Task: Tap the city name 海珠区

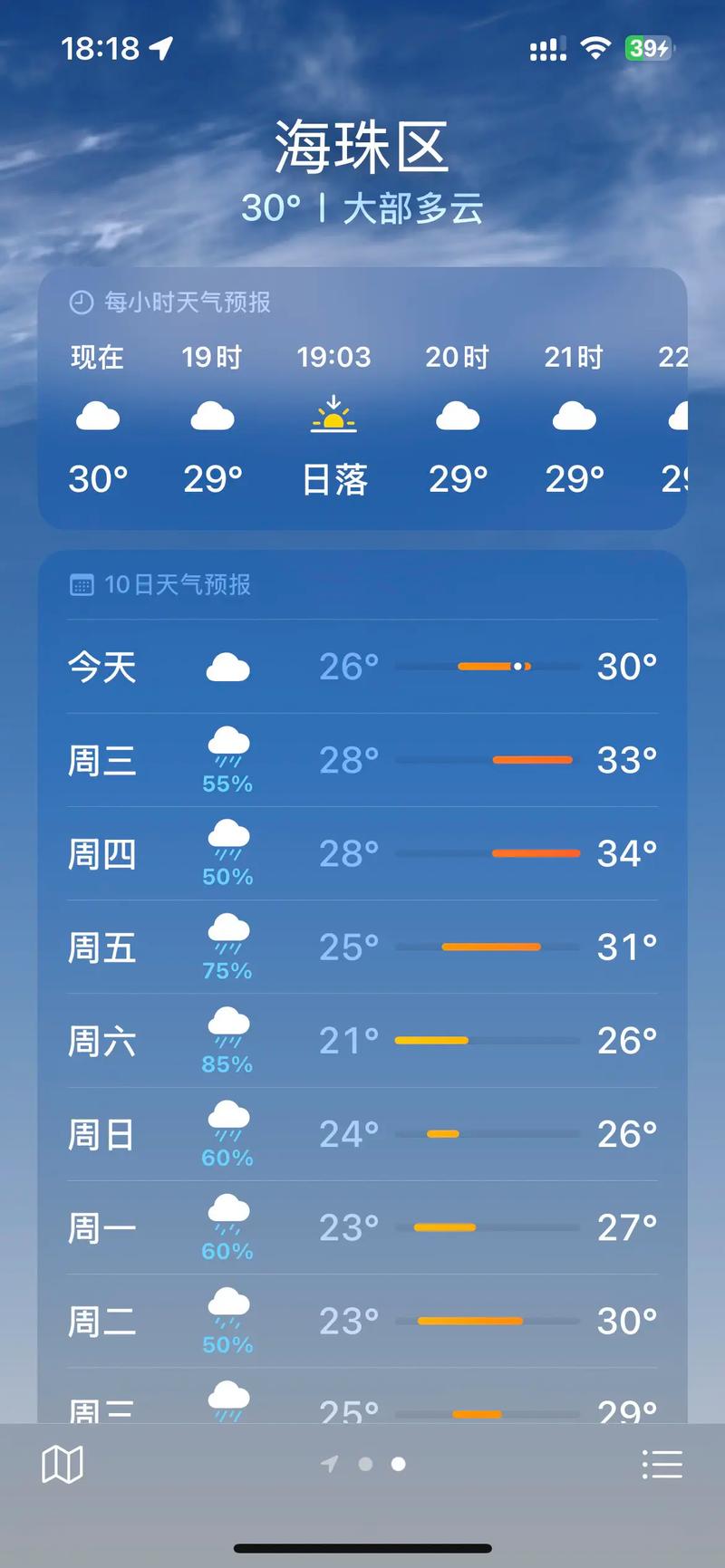Action: click(362, 145)
